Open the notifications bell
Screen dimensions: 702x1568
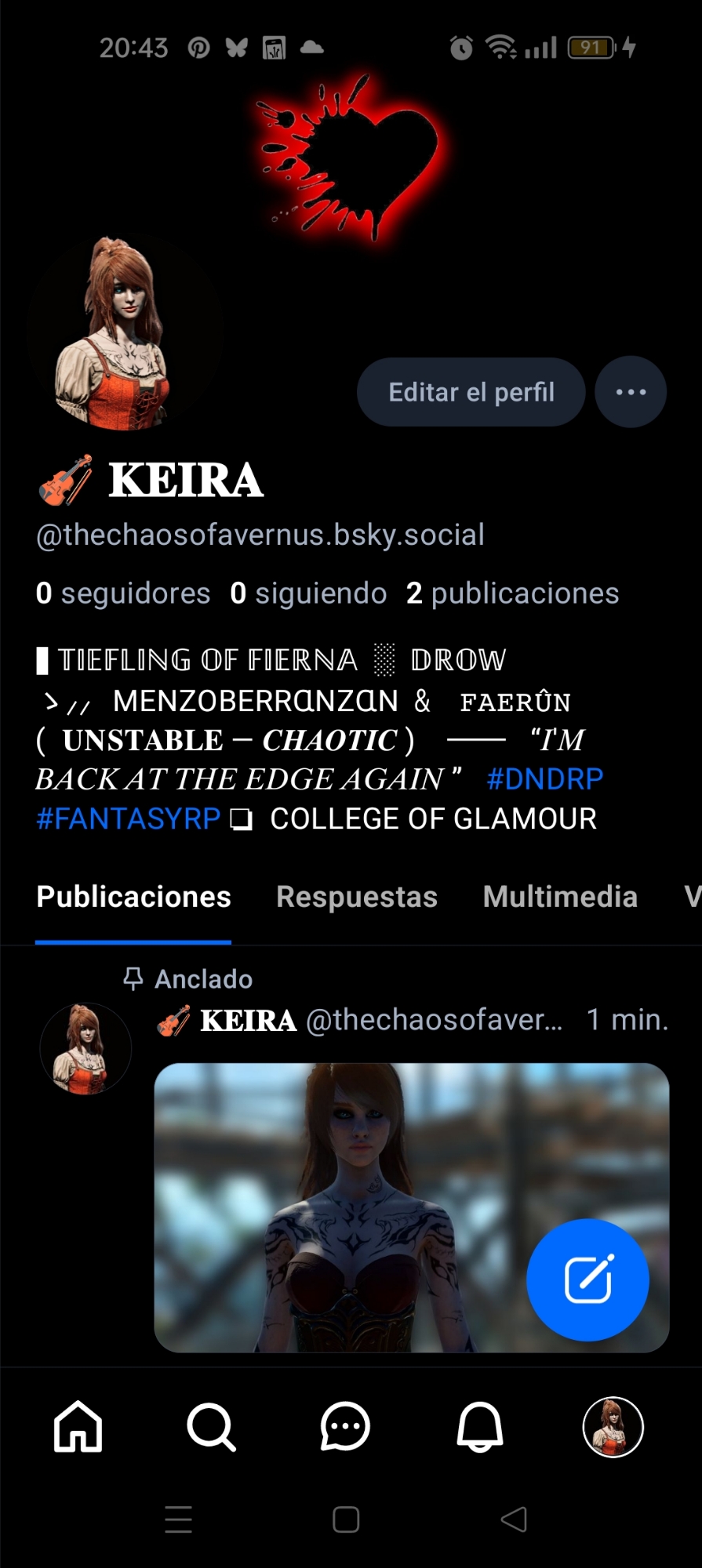pos(479,1427)
